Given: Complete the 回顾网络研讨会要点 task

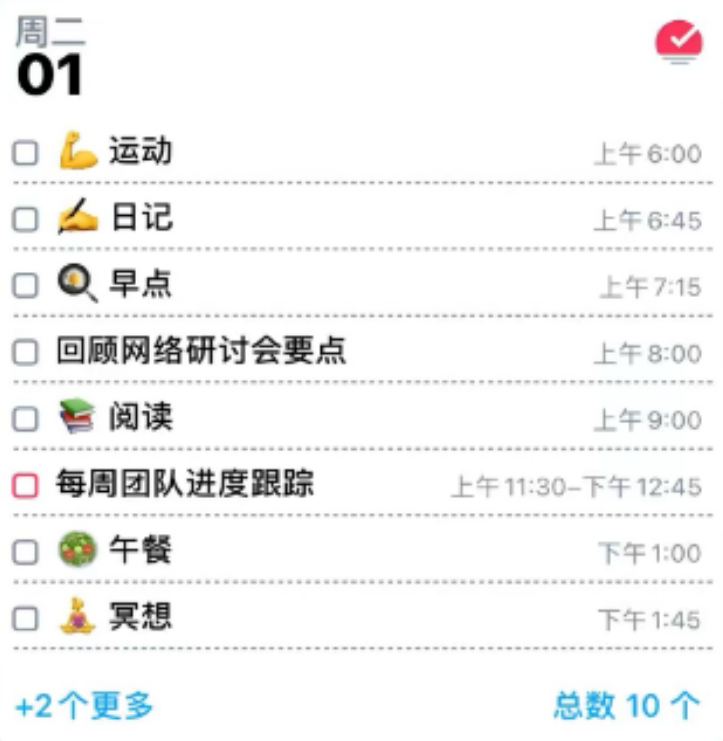Looking at the screenshot, I should coord(25,352).
